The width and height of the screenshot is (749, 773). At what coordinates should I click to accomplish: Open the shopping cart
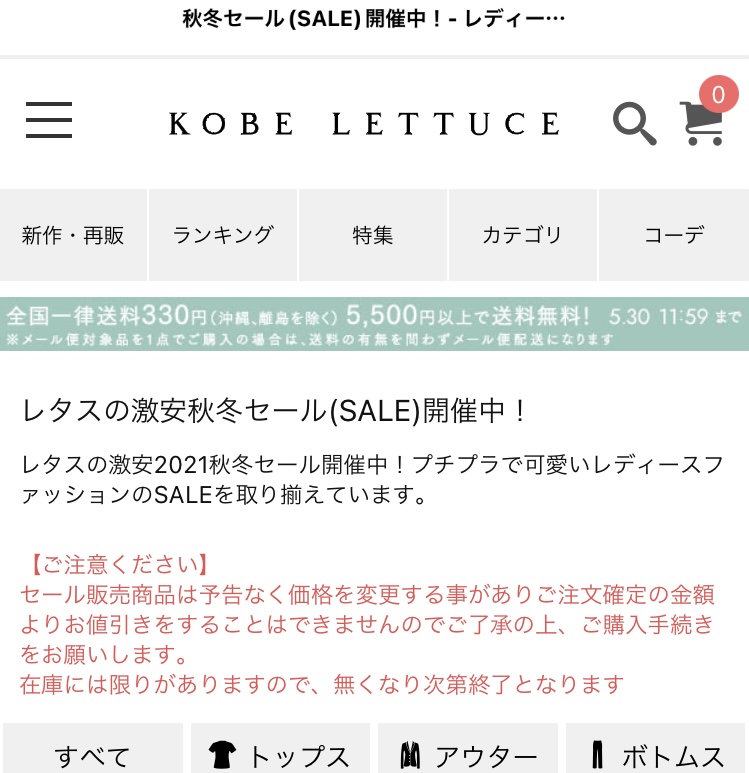[x=704, y=123]
